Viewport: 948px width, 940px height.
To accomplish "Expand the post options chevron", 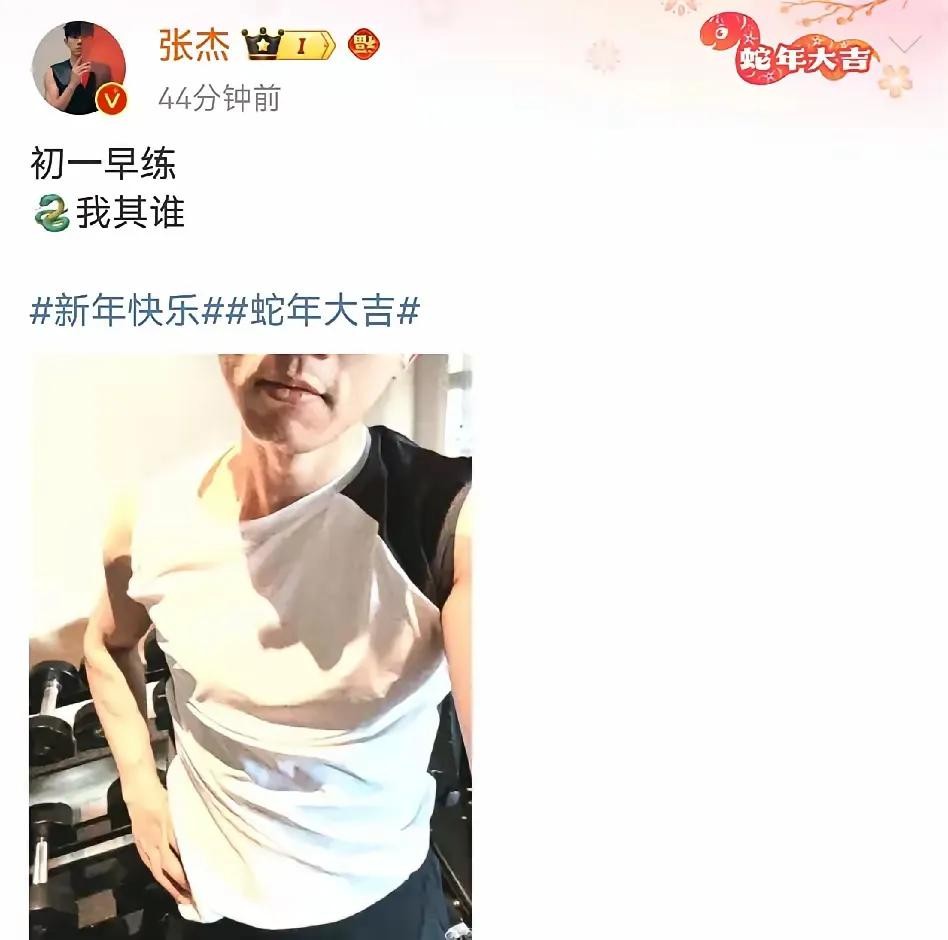I will click(904, 45).
